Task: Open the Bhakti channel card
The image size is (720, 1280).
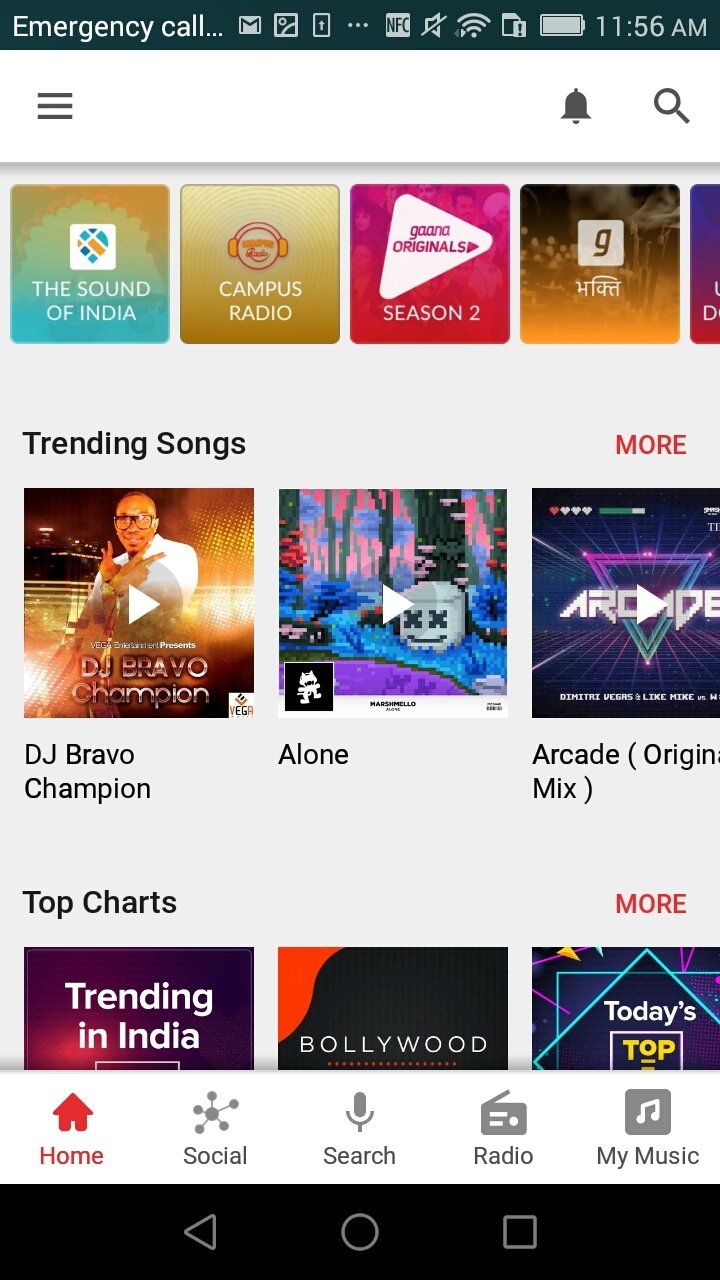Action: pos(599,263)
